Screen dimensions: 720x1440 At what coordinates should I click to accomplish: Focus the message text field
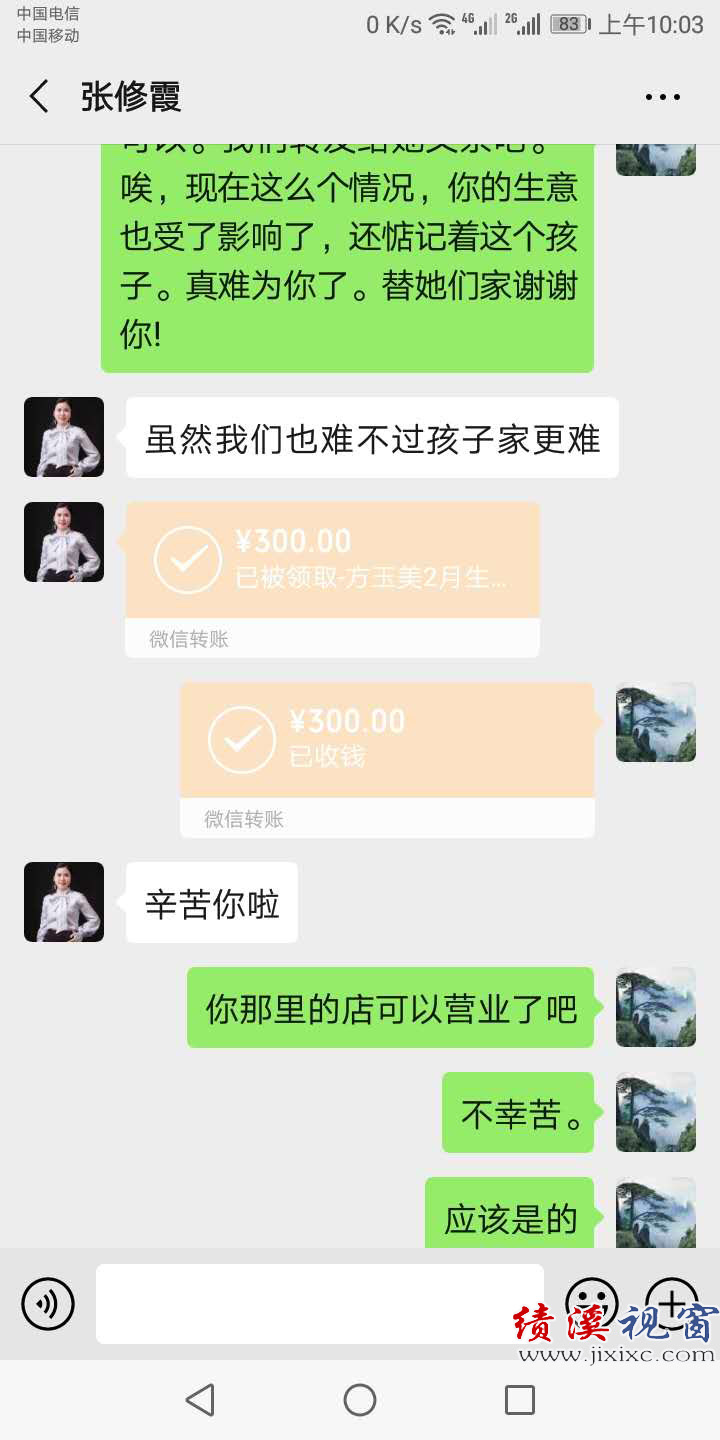coord(320,1303)
